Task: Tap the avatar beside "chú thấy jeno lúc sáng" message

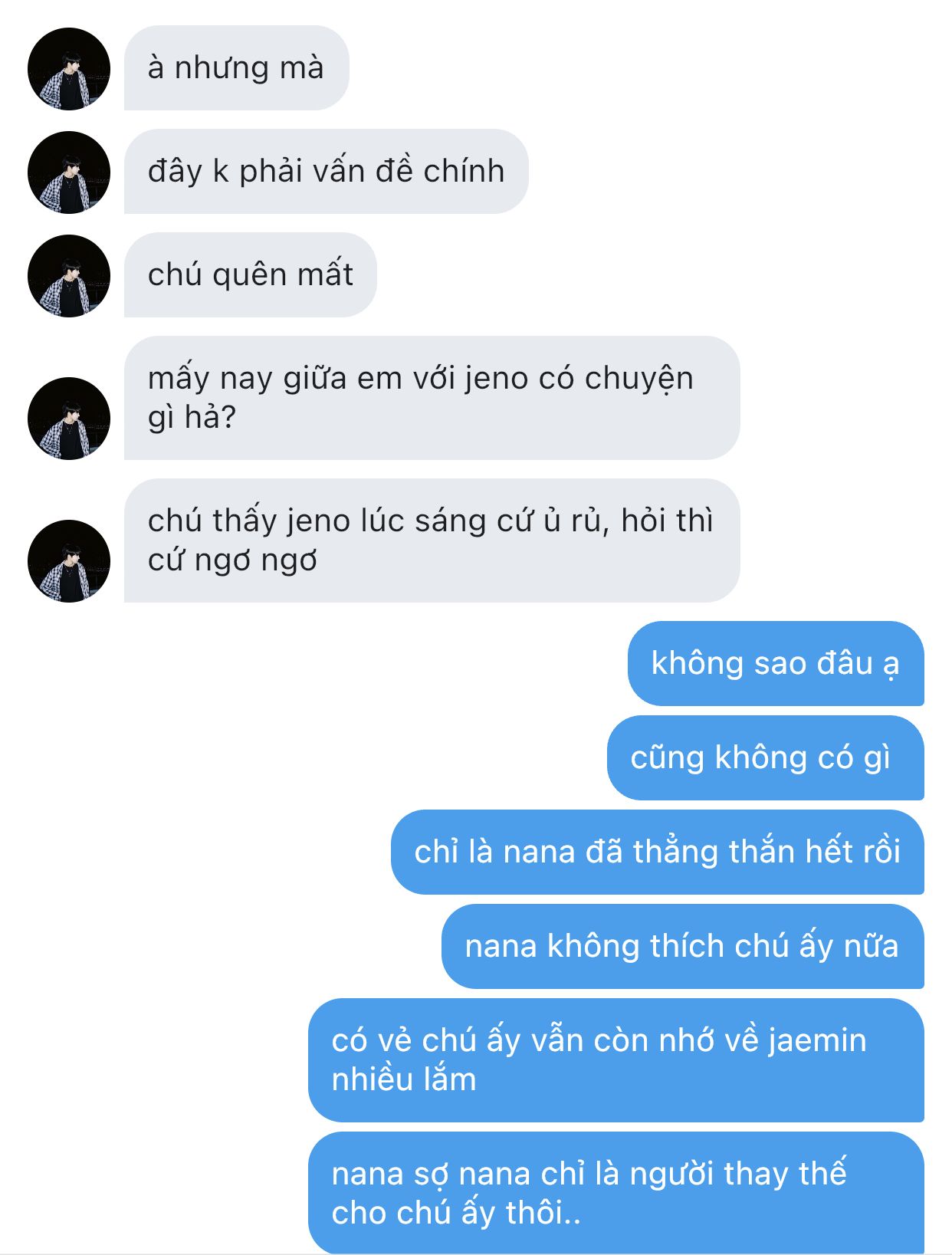Action: pos(69,561)
